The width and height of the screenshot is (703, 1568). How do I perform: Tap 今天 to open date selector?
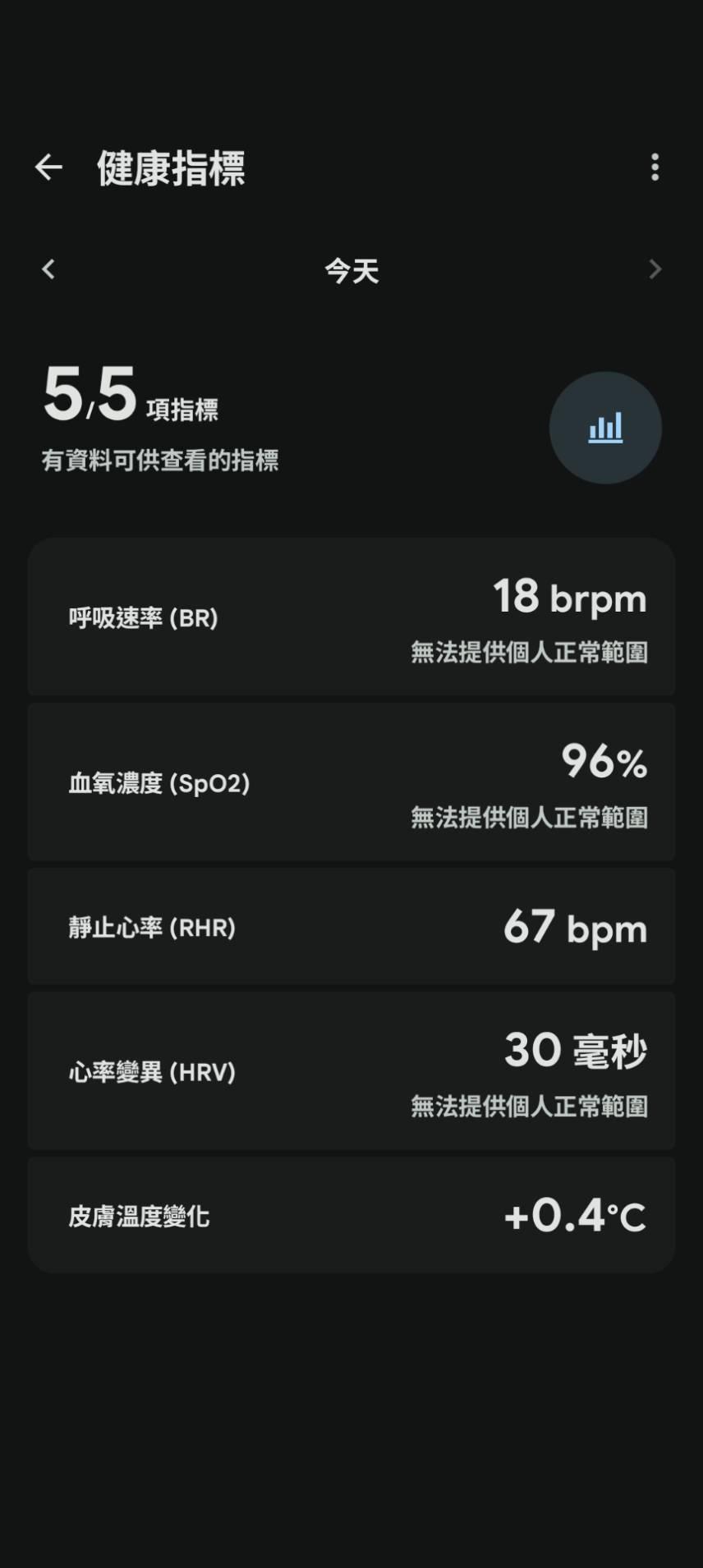click(351, 271)
